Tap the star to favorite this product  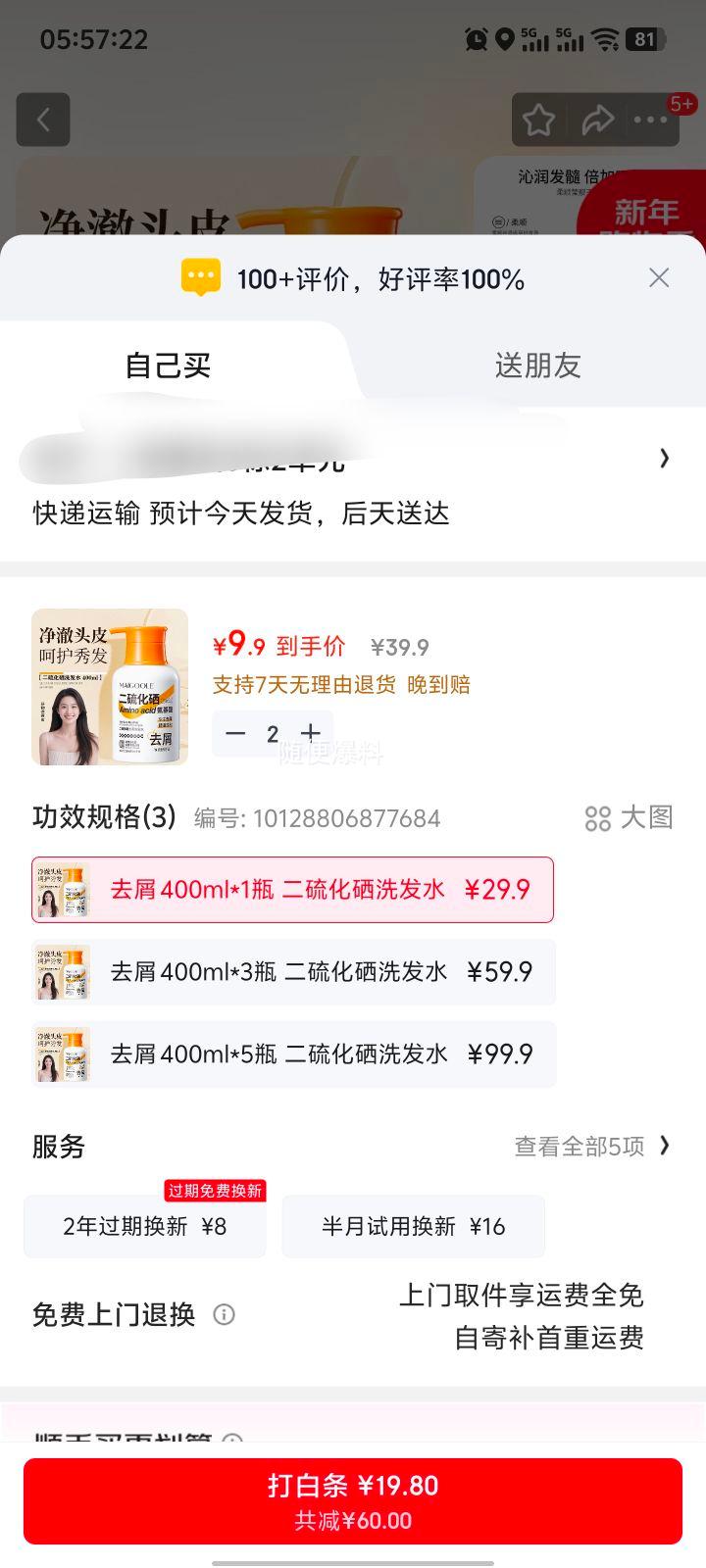(x=537, y=119)
